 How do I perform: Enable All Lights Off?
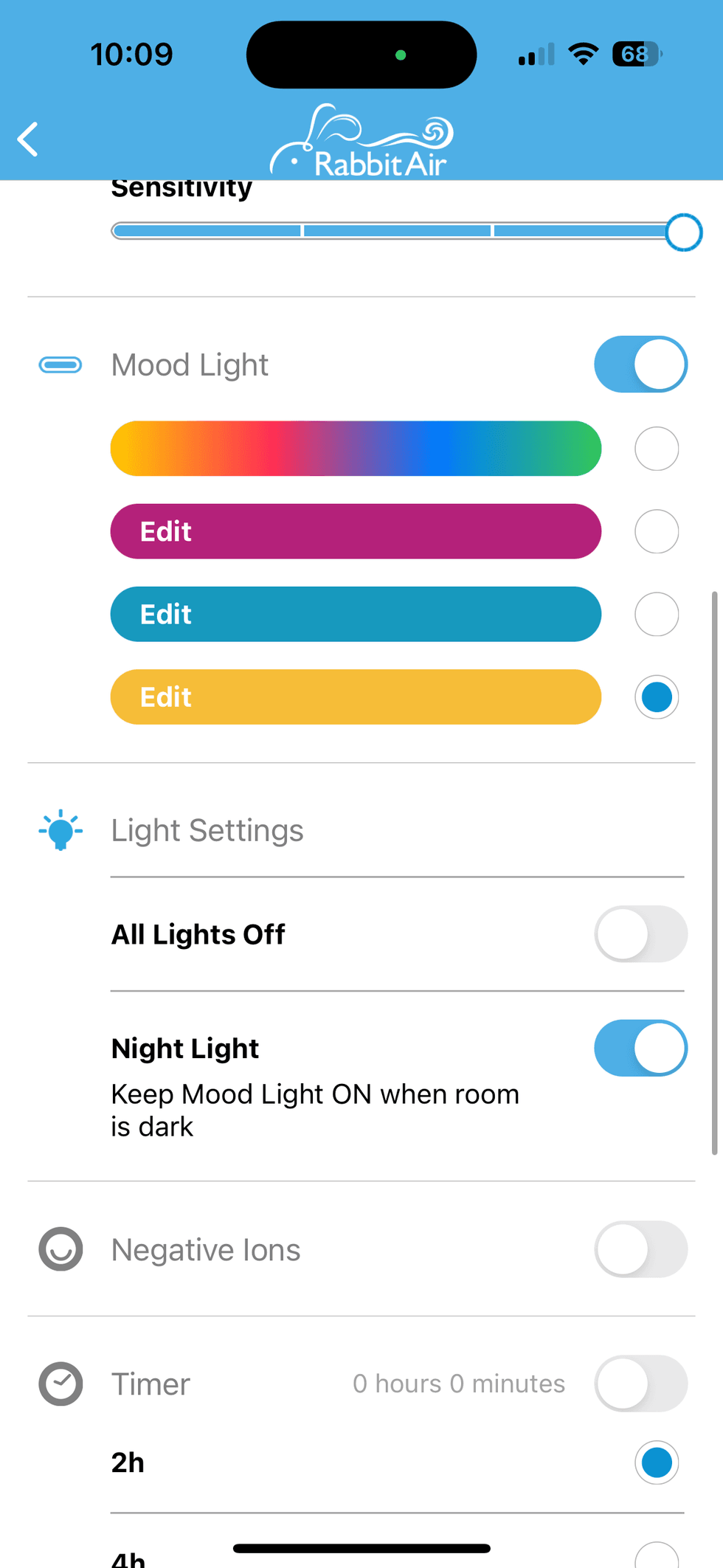tap(640, 933)
